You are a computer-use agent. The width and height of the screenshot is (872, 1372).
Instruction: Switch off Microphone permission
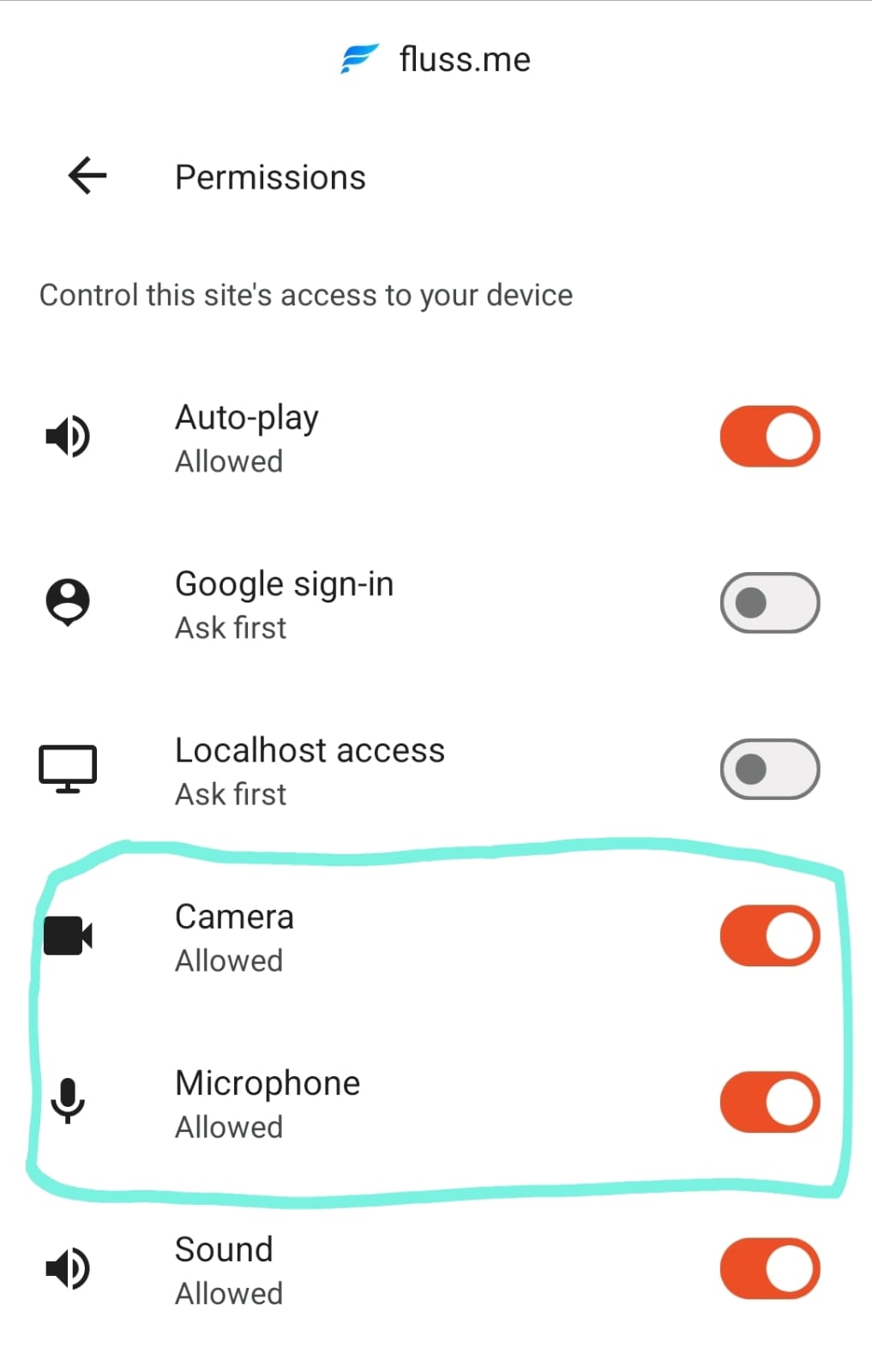(x=769, y=1102)
